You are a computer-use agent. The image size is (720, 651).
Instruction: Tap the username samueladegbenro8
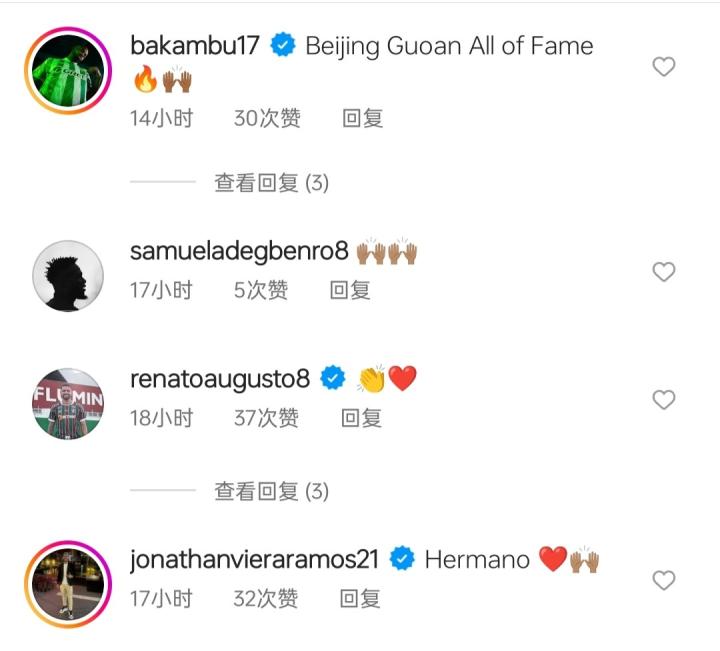(x=238, y=251)
